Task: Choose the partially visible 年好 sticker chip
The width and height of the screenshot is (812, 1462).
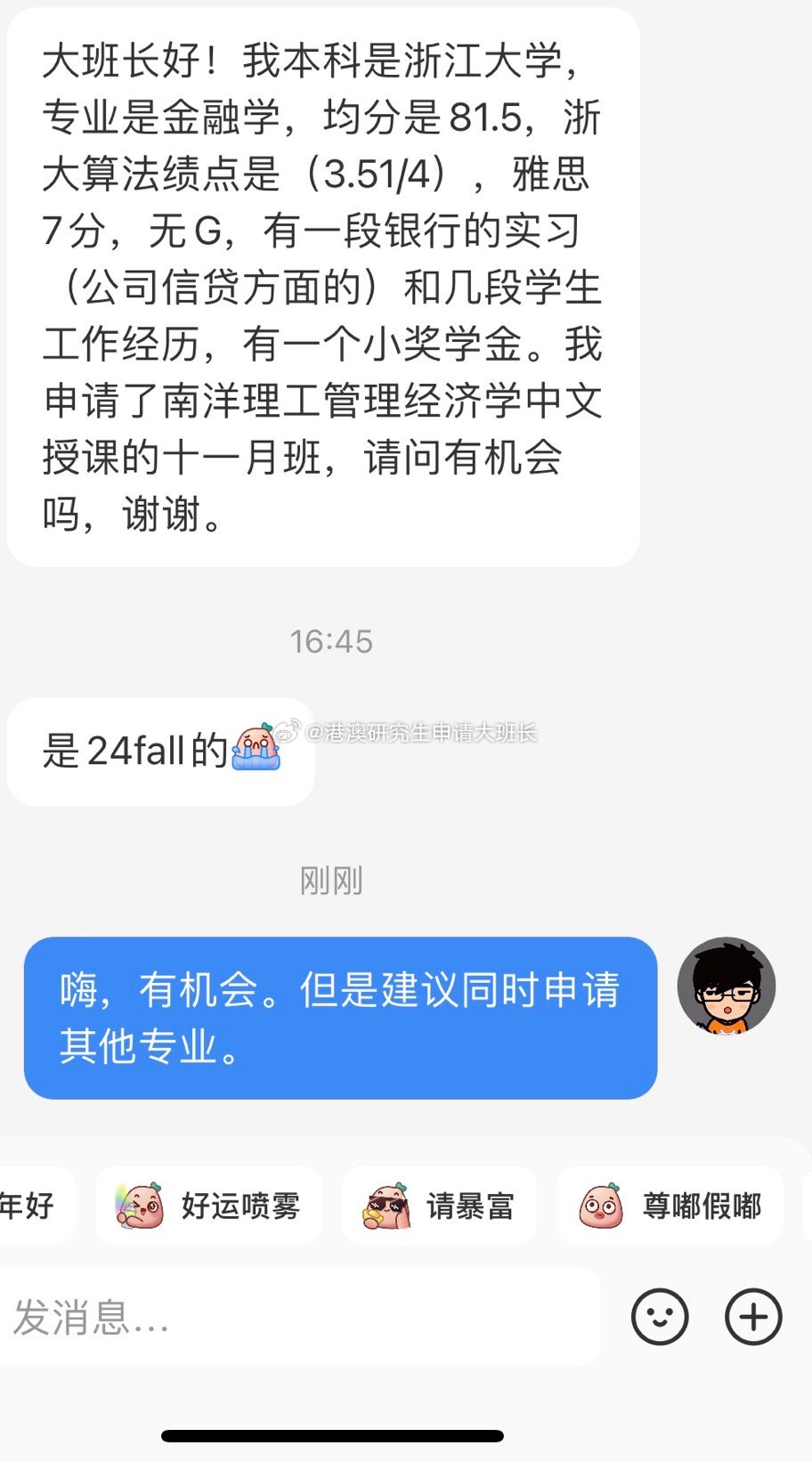Action: pos(36,1206)
